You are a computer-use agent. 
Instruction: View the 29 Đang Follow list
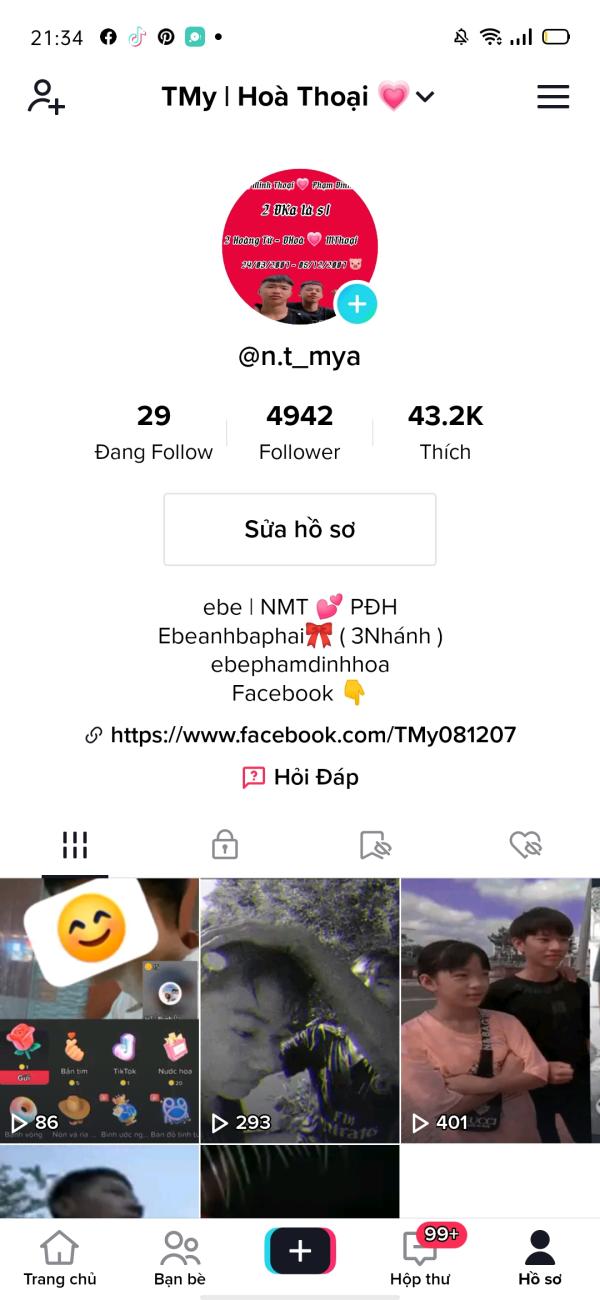[x=154, y=432]
